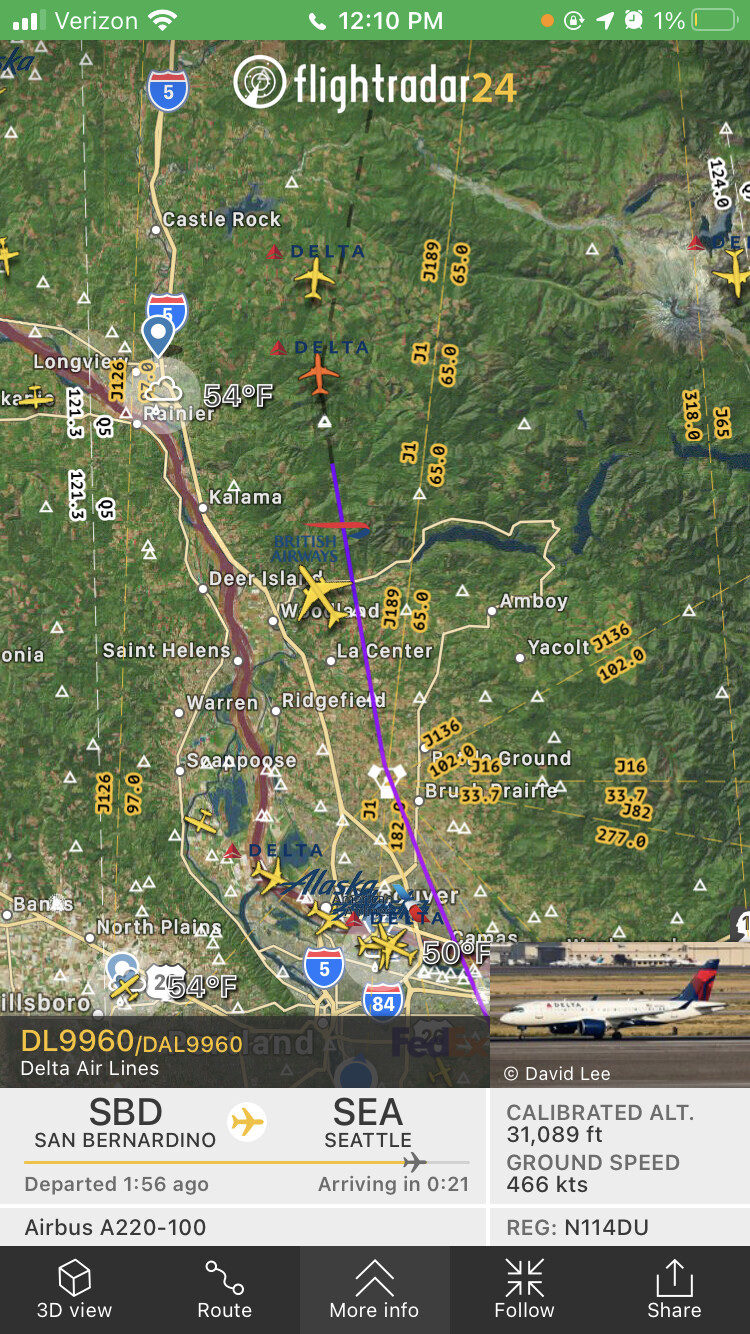Screen dimensions: 750x1334
Task: Show the flight's Route
Action: click(224, 1289)
